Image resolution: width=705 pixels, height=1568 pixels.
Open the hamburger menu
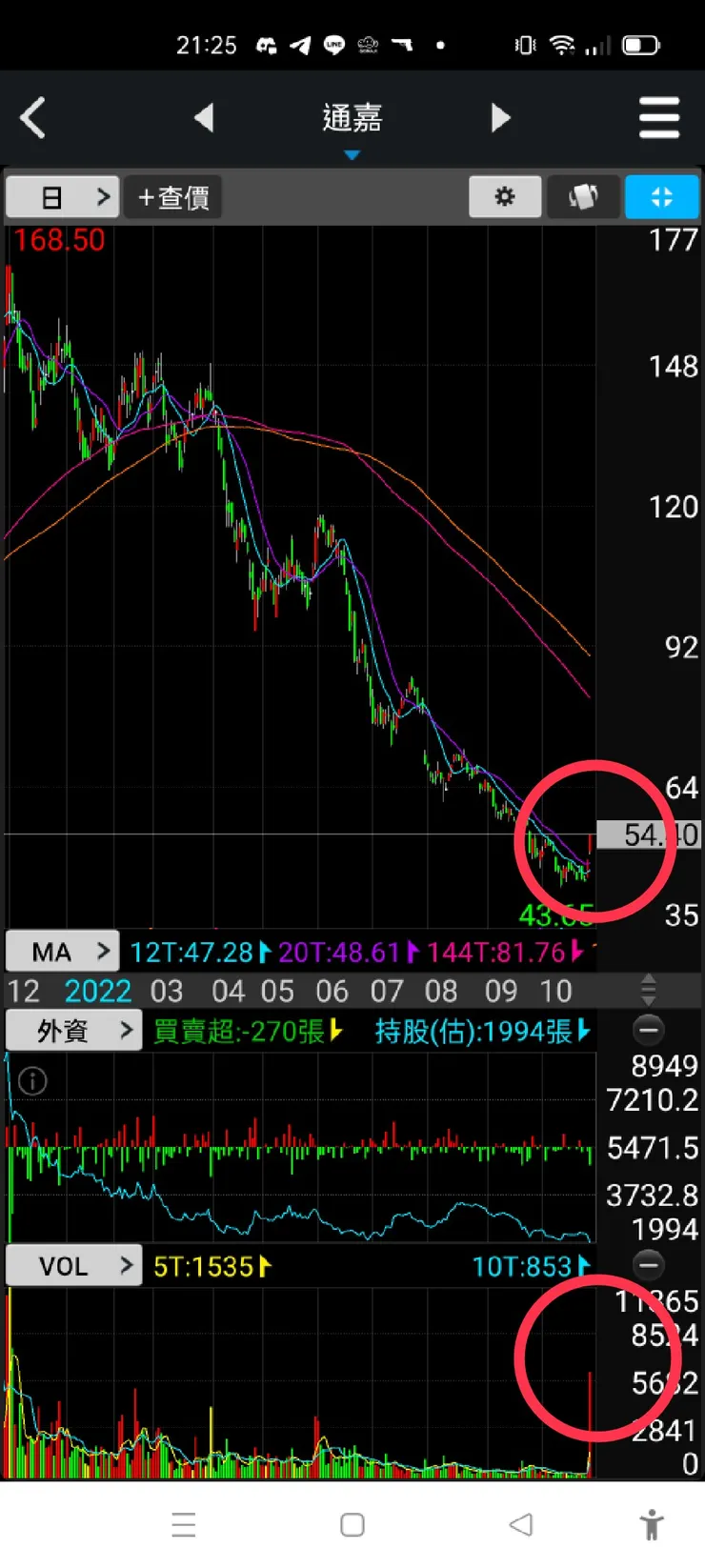pyautogui.click(x=659, y=118)
